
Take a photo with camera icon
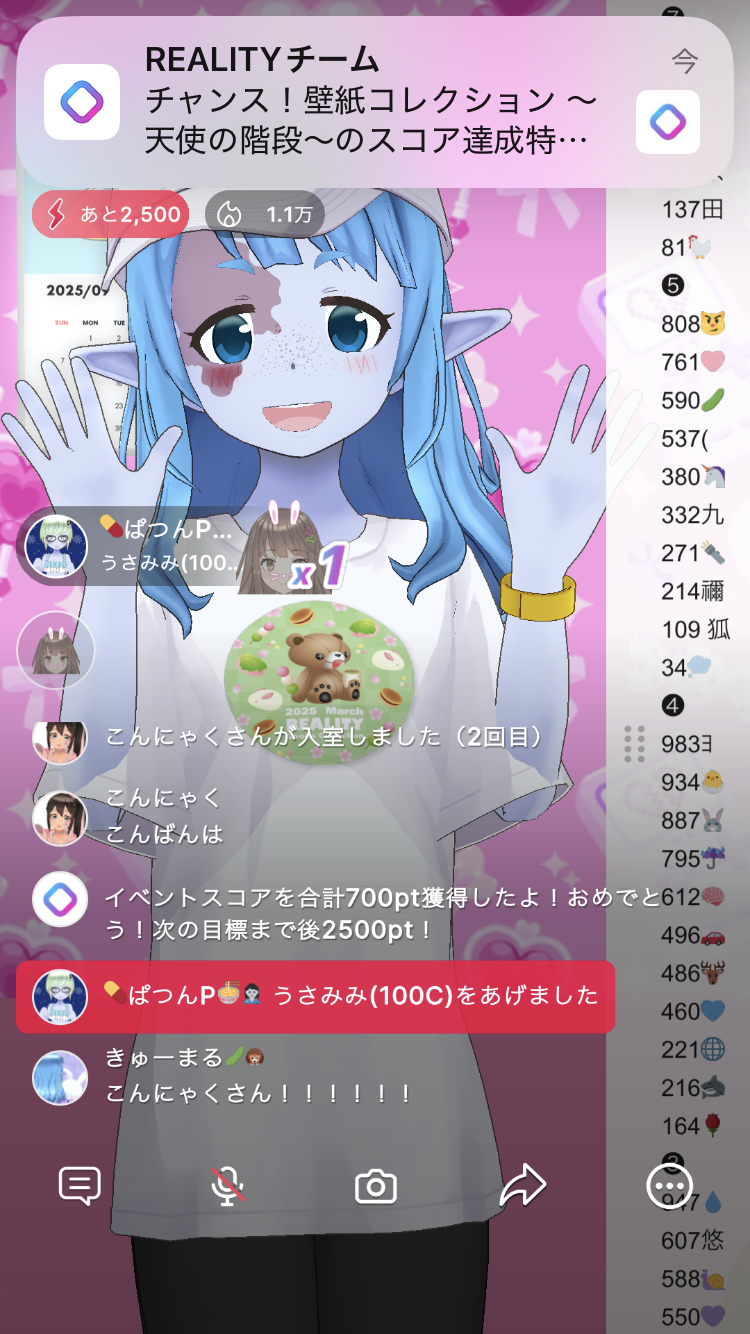(376, 1187)
